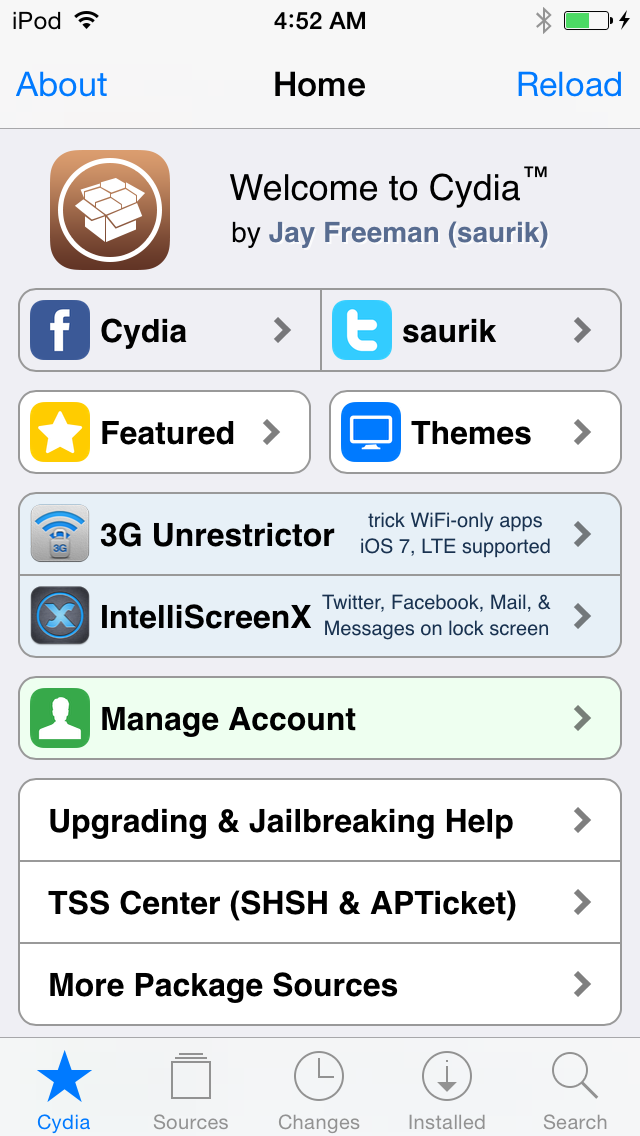Show More Package Sources
640x1136 pixels.
point(320,985)
